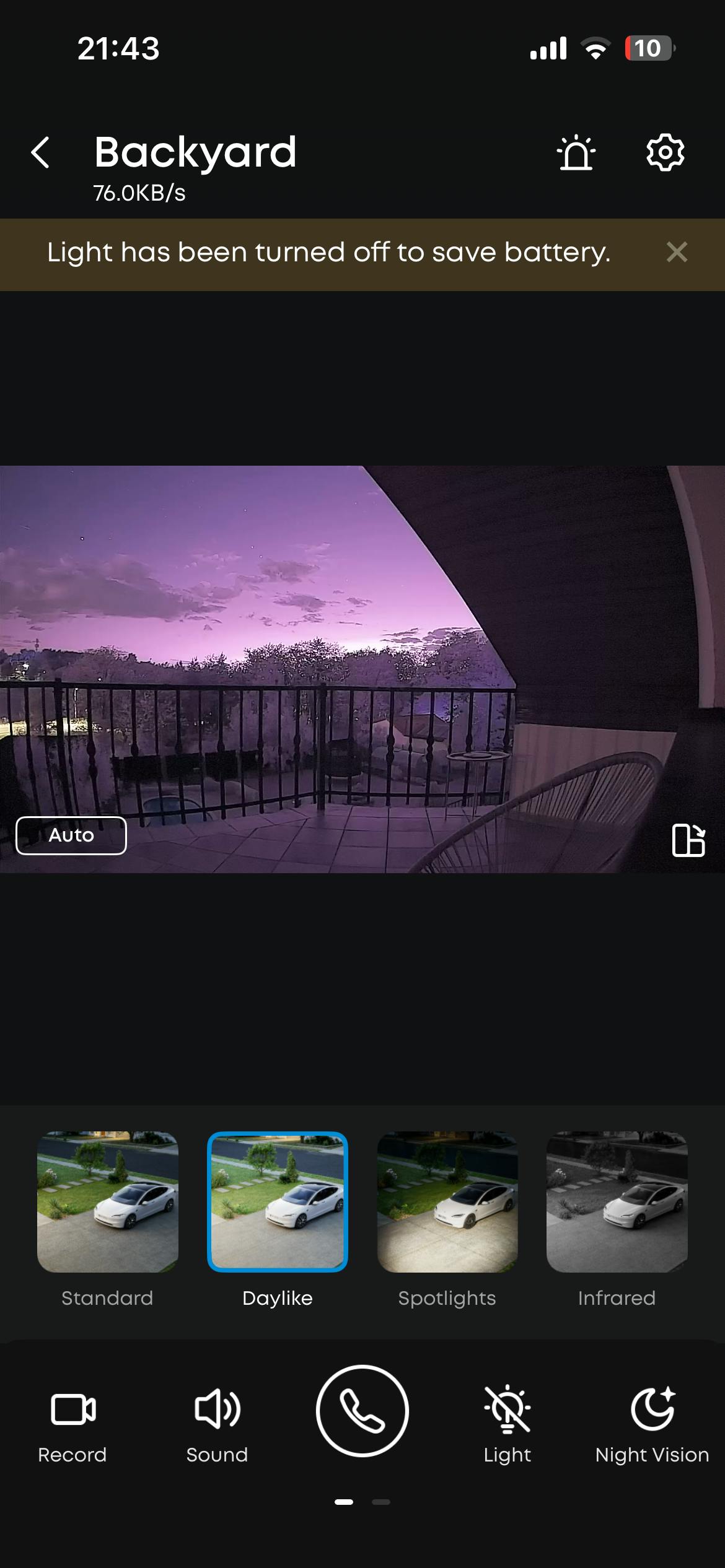This screenshot has width=725, height=1568.
Task: Tap the Auto quality button
Action: pos(71,835)
